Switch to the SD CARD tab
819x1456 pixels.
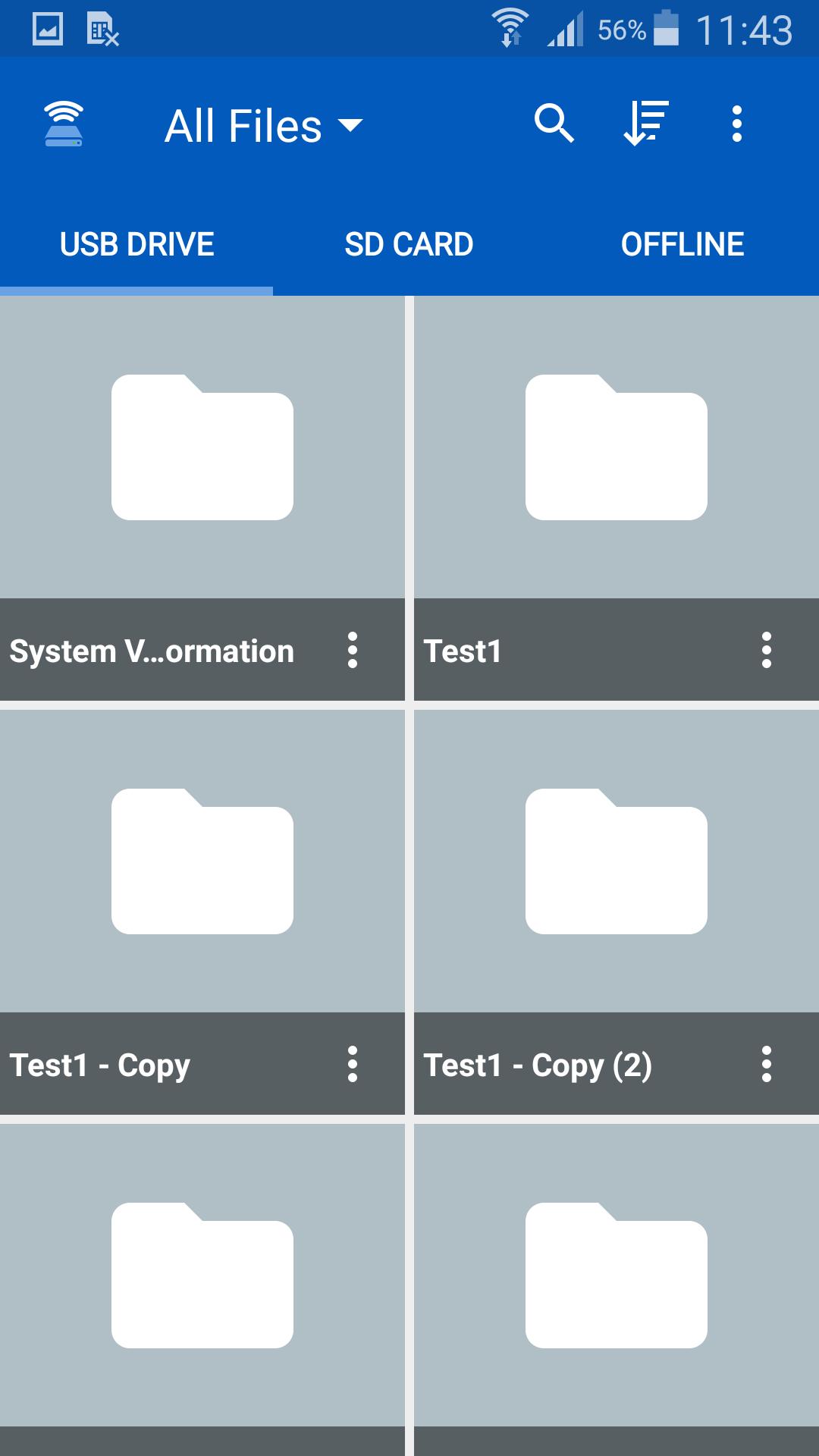coord(409,243)
